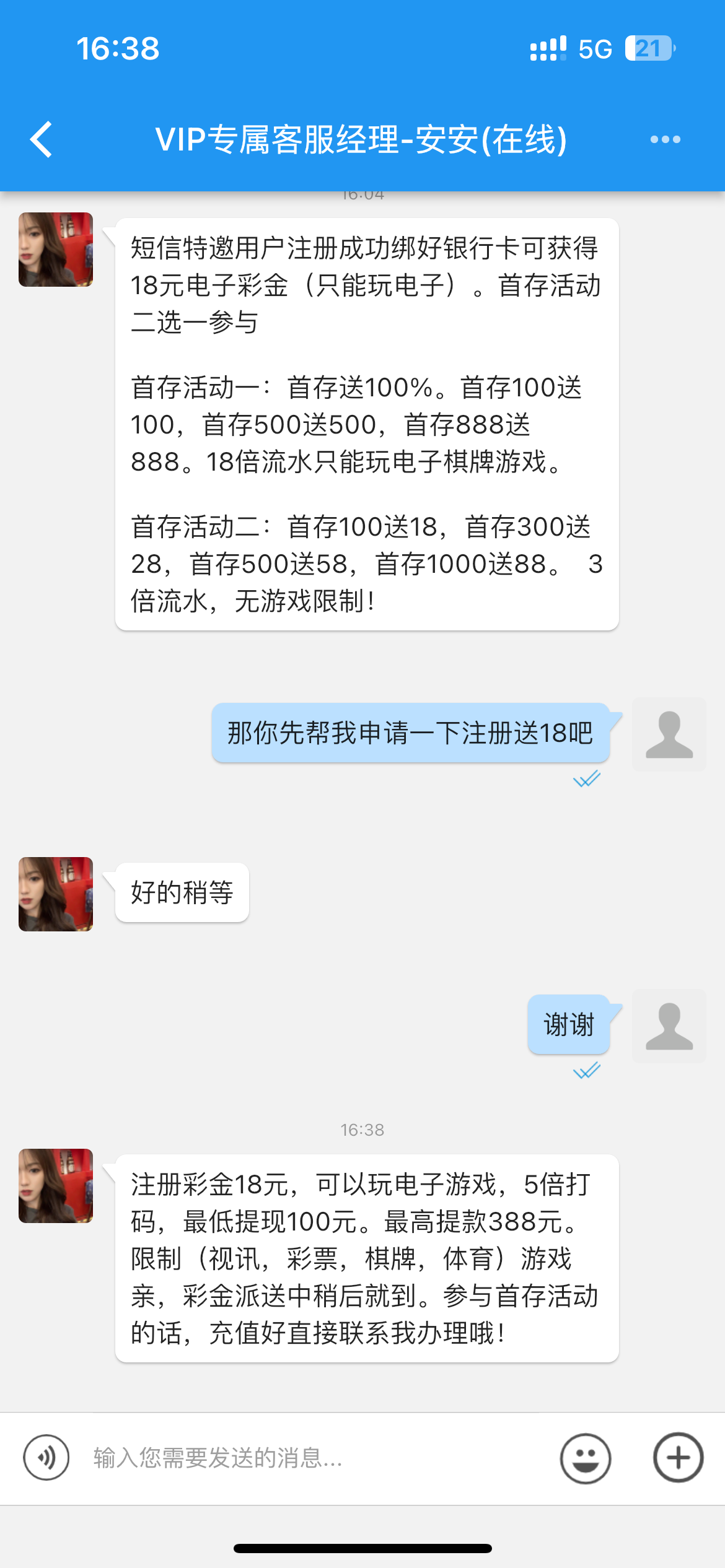Open the emoji picker
725x1568 pixels.
pos(586,1458)
